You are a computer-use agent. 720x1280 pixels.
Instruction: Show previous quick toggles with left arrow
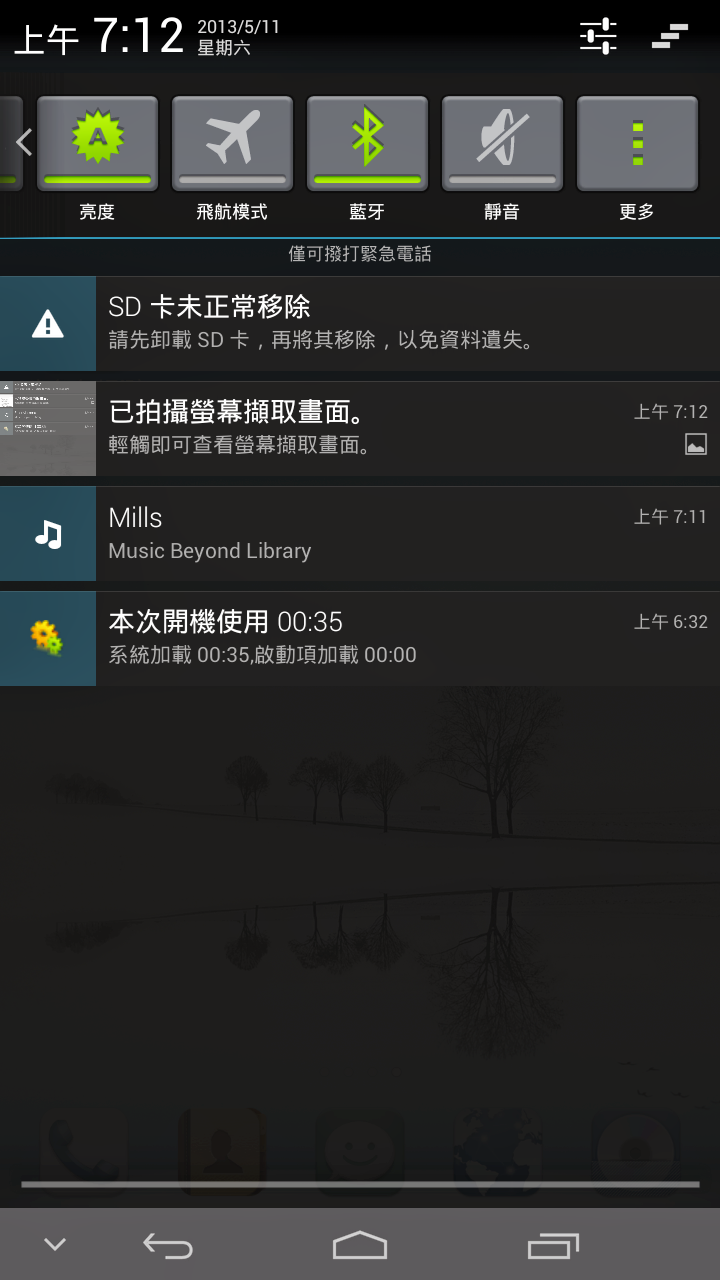tap(24, 143)
